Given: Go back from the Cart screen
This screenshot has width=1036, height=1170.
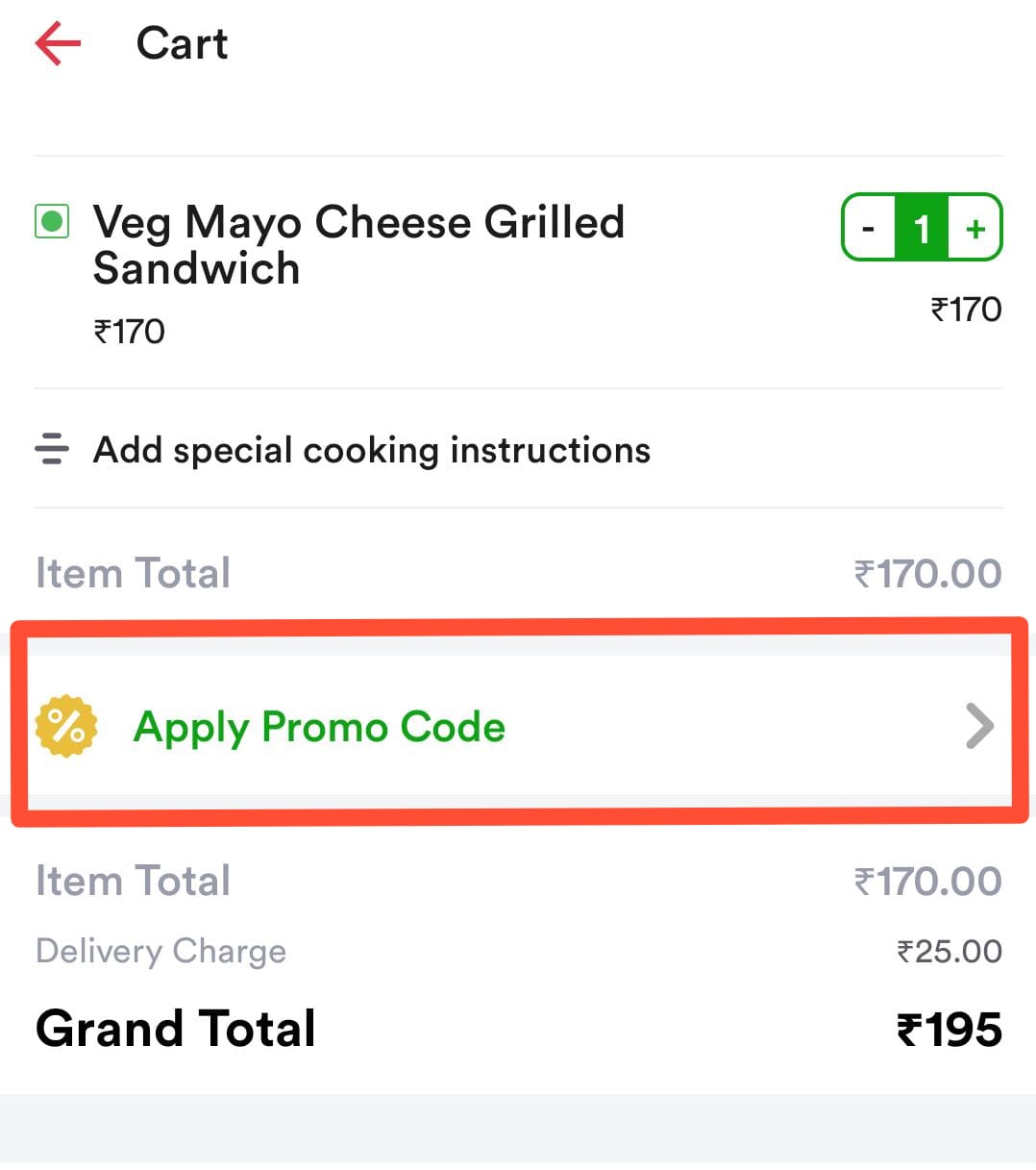Looking at the screenshot, I should (58, 44).
